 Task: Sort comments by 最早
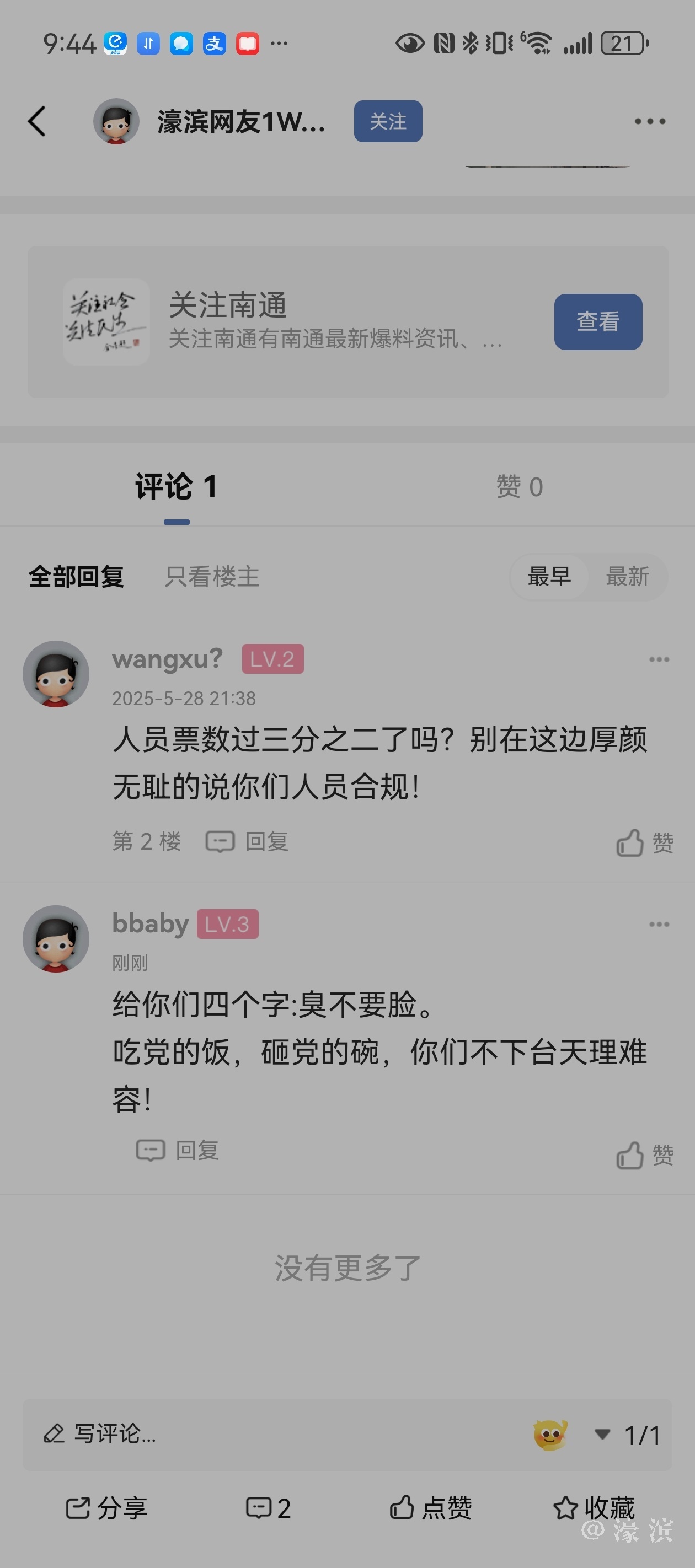tap(549, 577)
